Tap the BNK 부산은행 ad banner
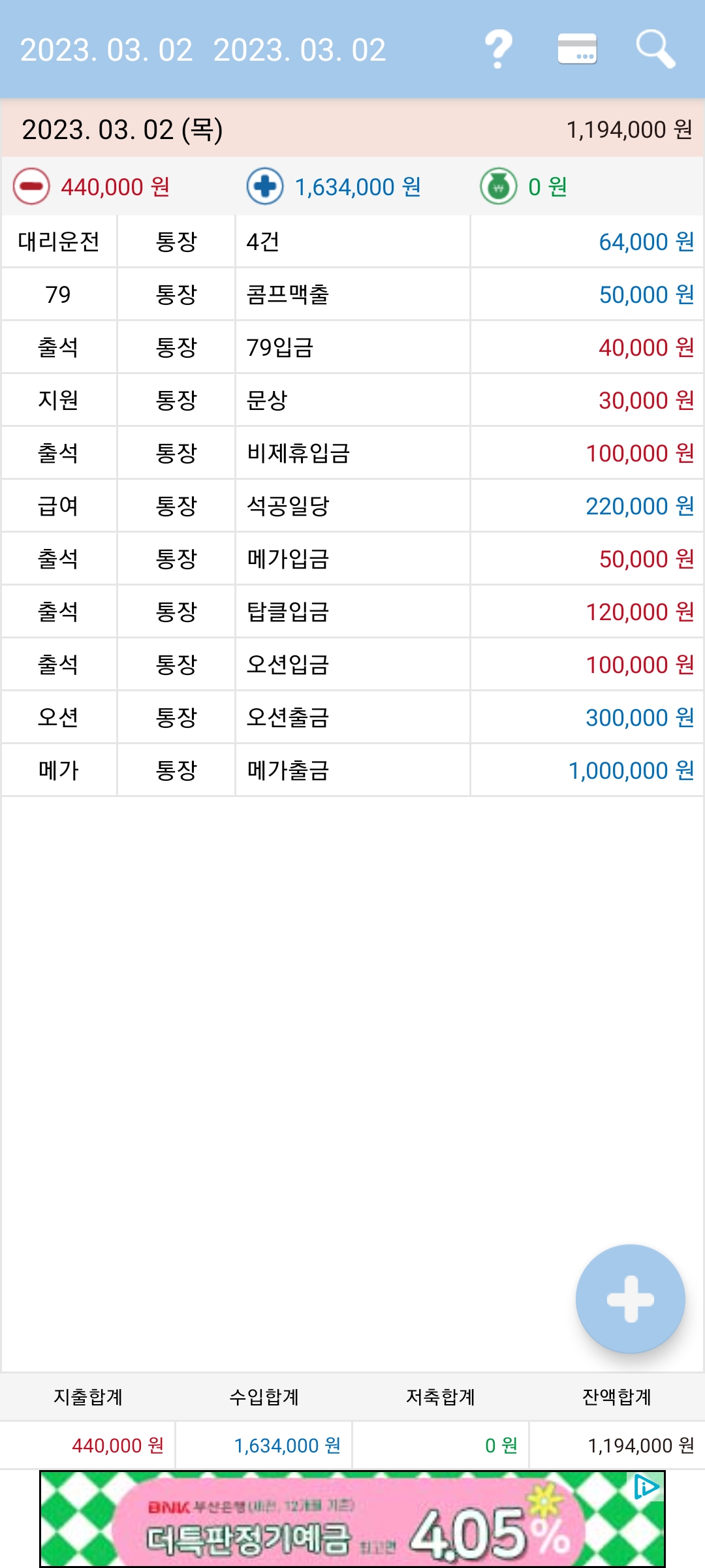Screen dimensions: 705x1568 coord(352,1519)
